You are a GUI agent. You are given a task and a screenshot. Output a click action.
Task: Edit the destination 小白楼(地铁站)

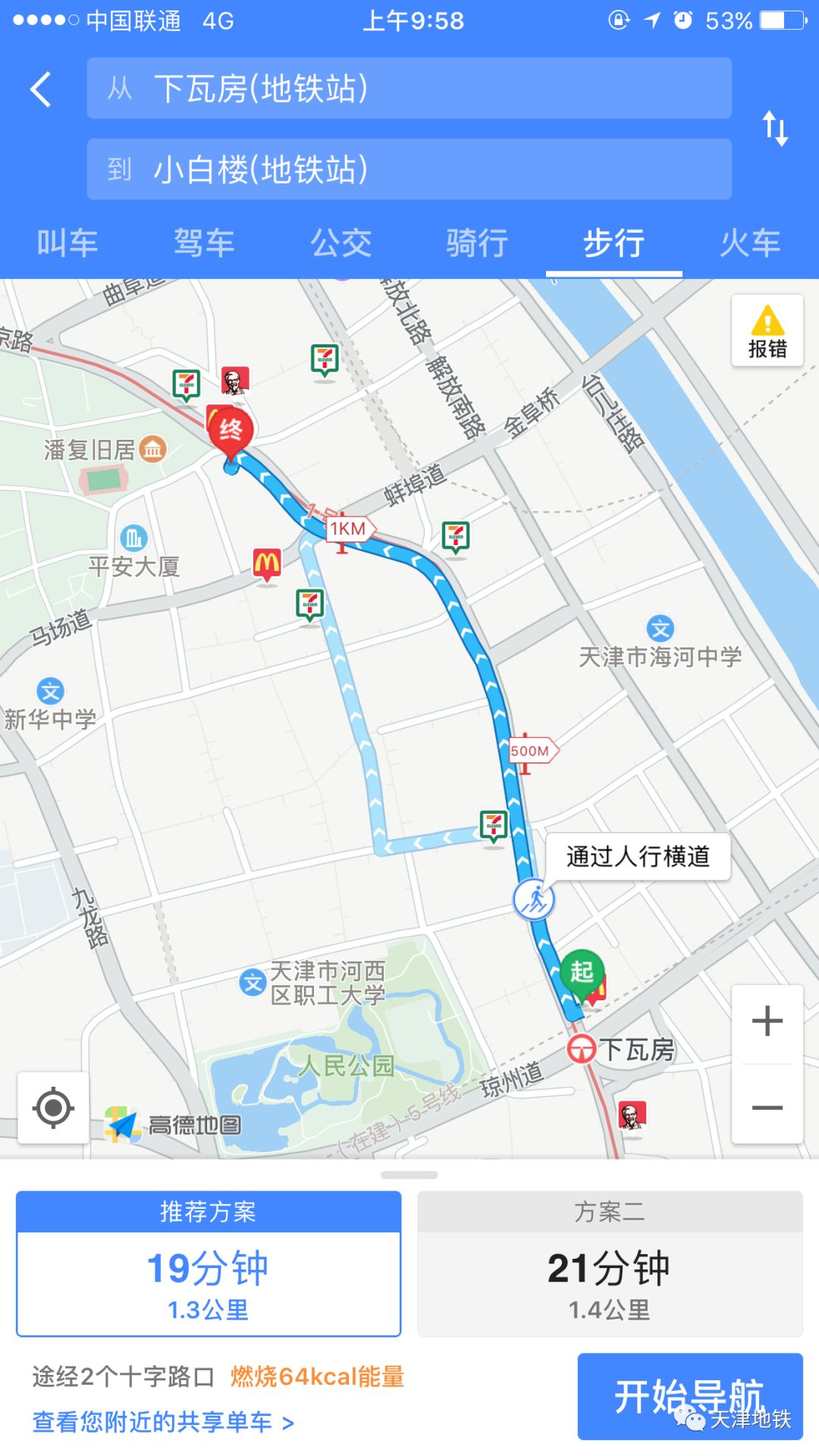click(409, 169)
